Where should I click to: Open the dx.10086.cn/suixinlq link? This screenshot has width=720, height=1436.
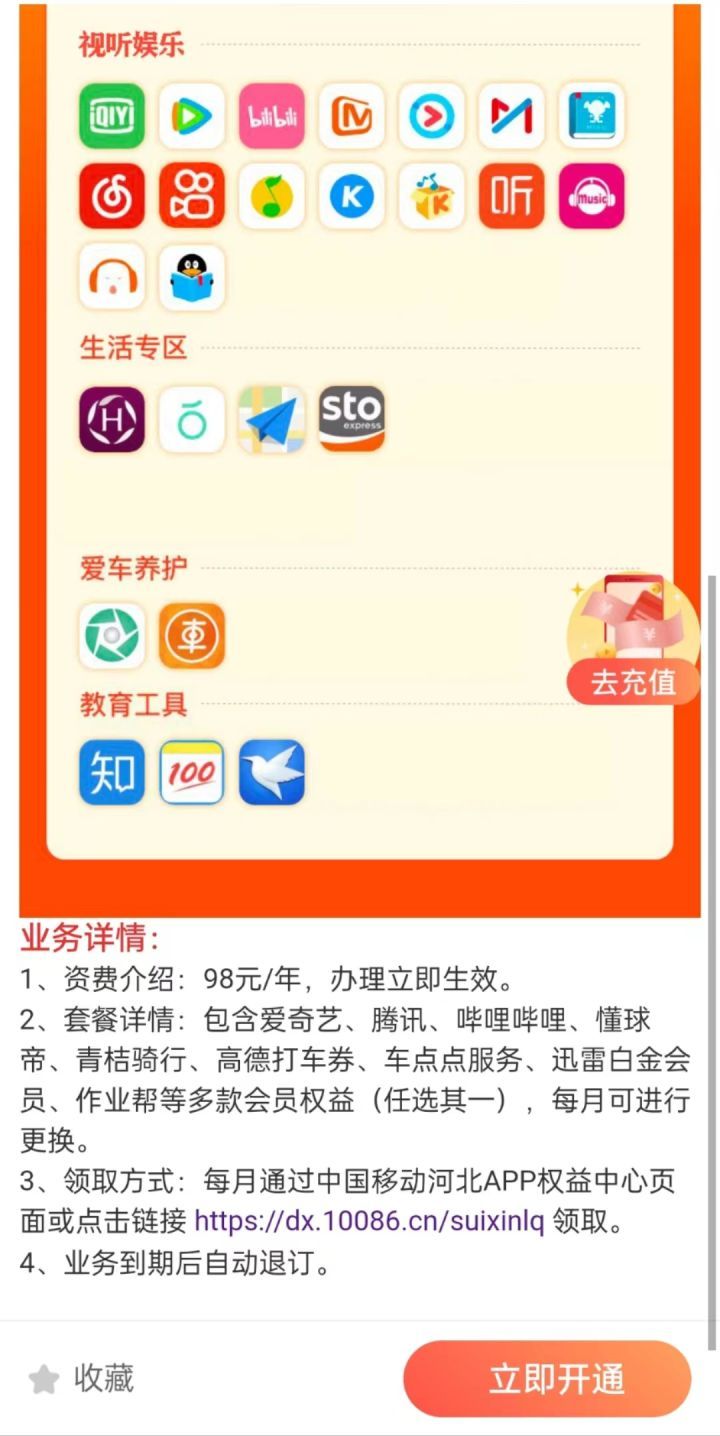tap(369, 1221)
